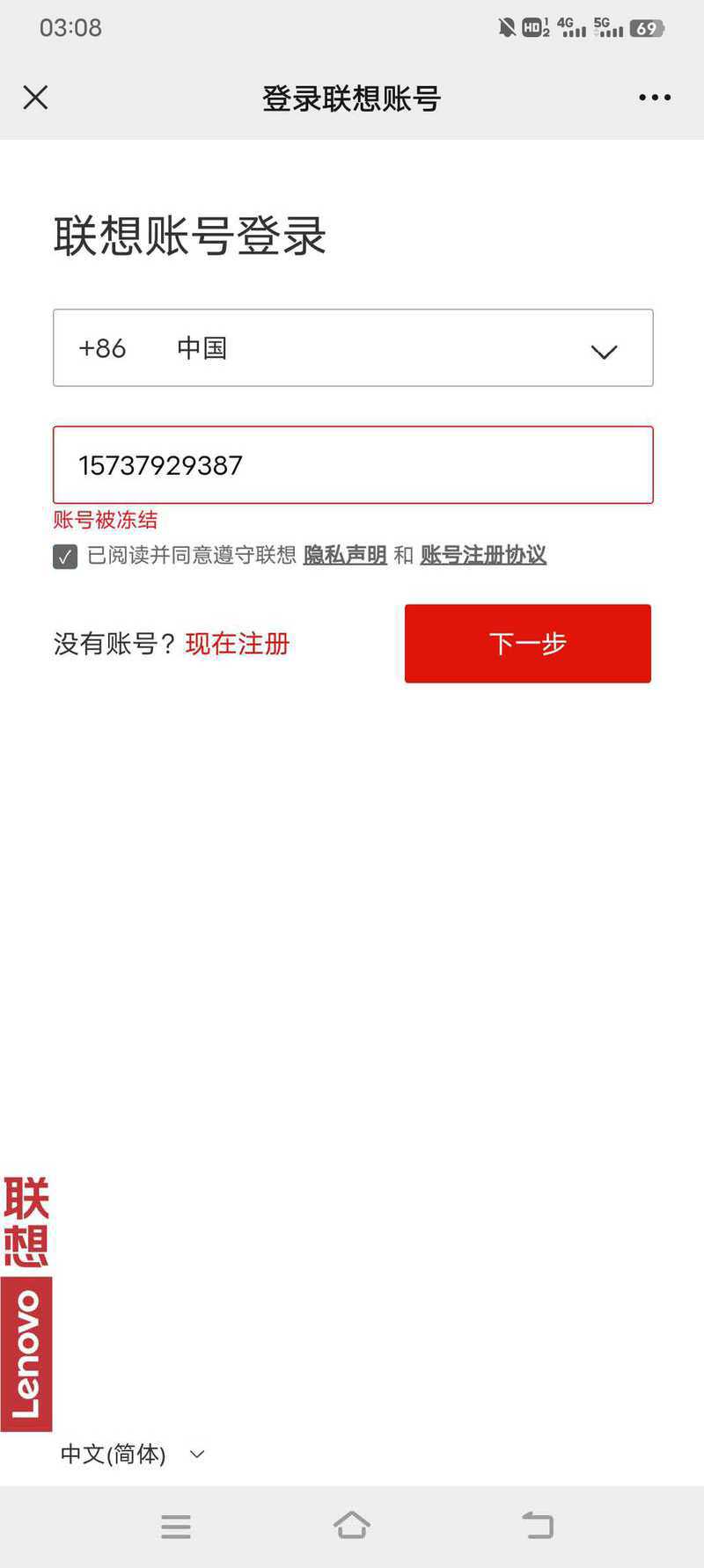
Task: Tap the phone number input field
Action: pyautogui.click(x=353, y=465)
